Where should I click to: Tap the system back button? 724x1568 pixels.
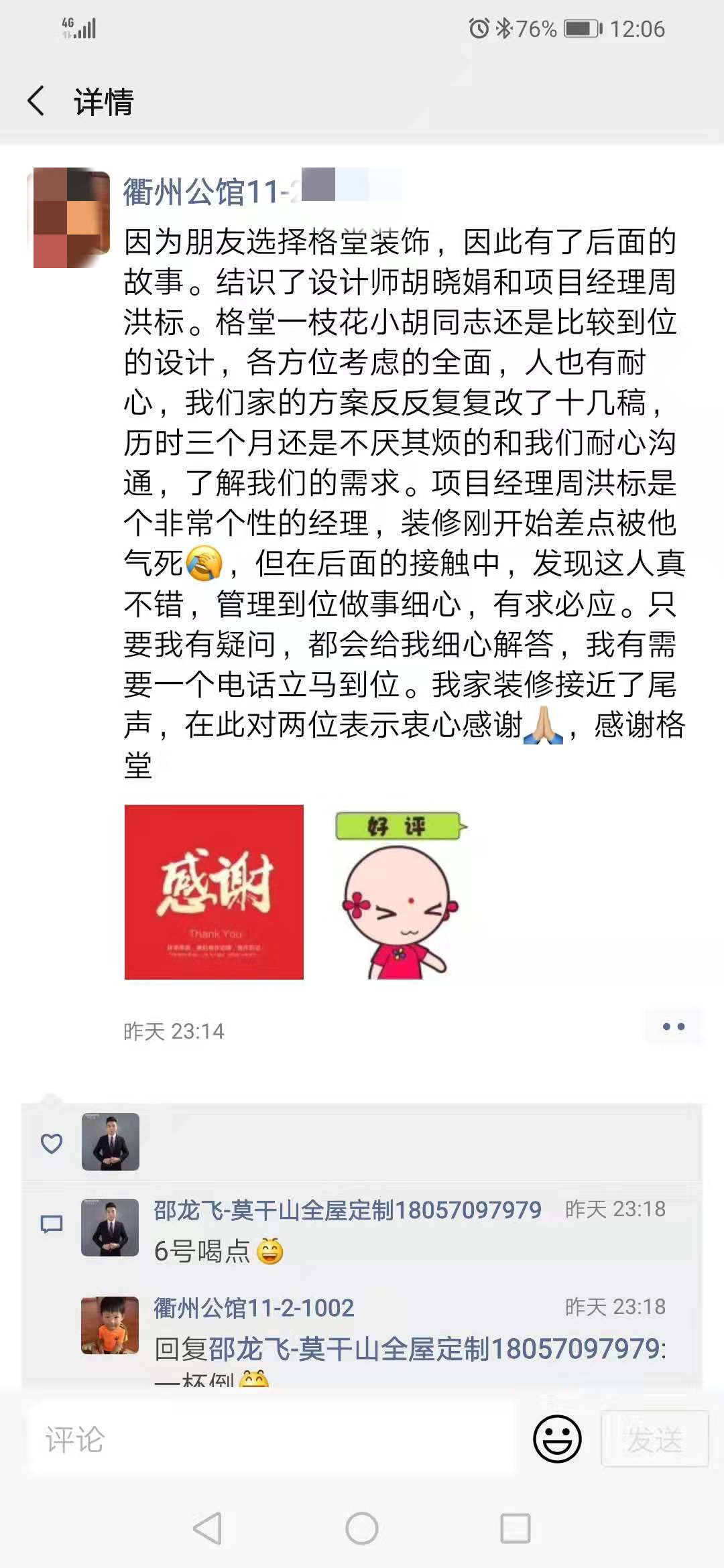(207, 1528)
